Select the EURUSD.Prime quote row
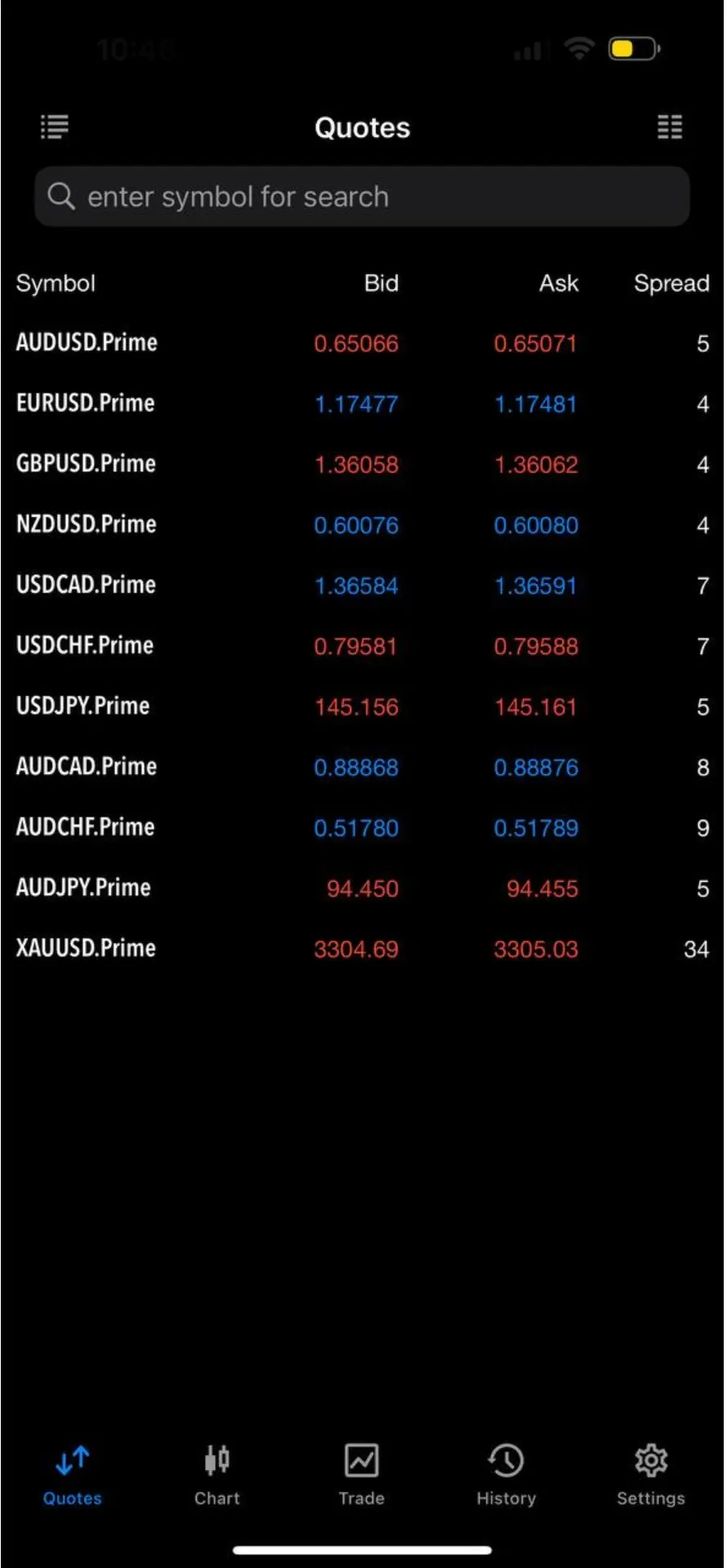Screen dimensions: 727x1568 (x=362, y=403)
